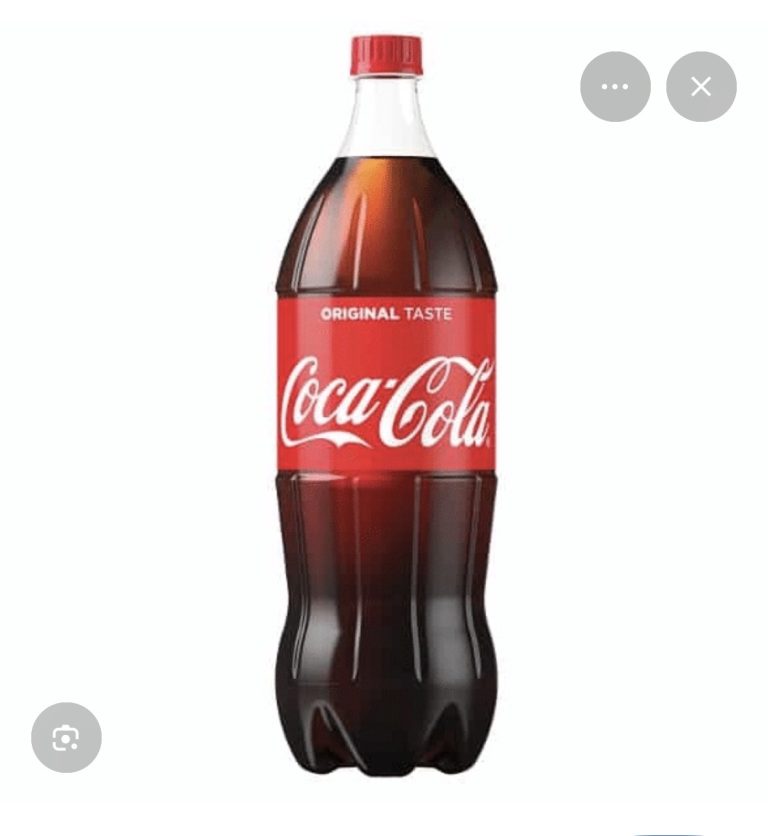Viewport: 768px width, 836px height.
Task: Open the three-dot overflow menu
Action: [615, 87]
